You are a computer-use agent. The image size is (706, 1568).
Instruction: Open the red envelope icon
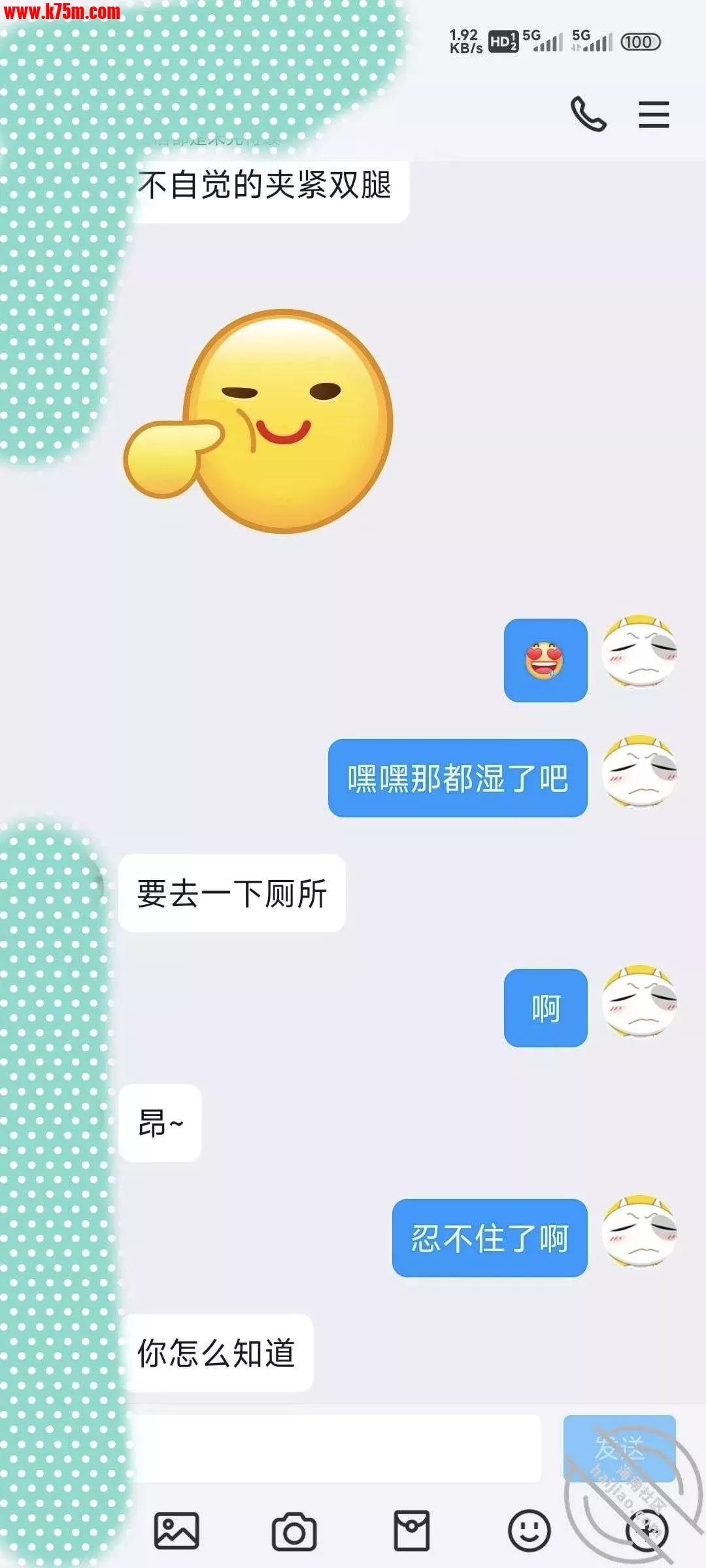[x=412, y=1531]
